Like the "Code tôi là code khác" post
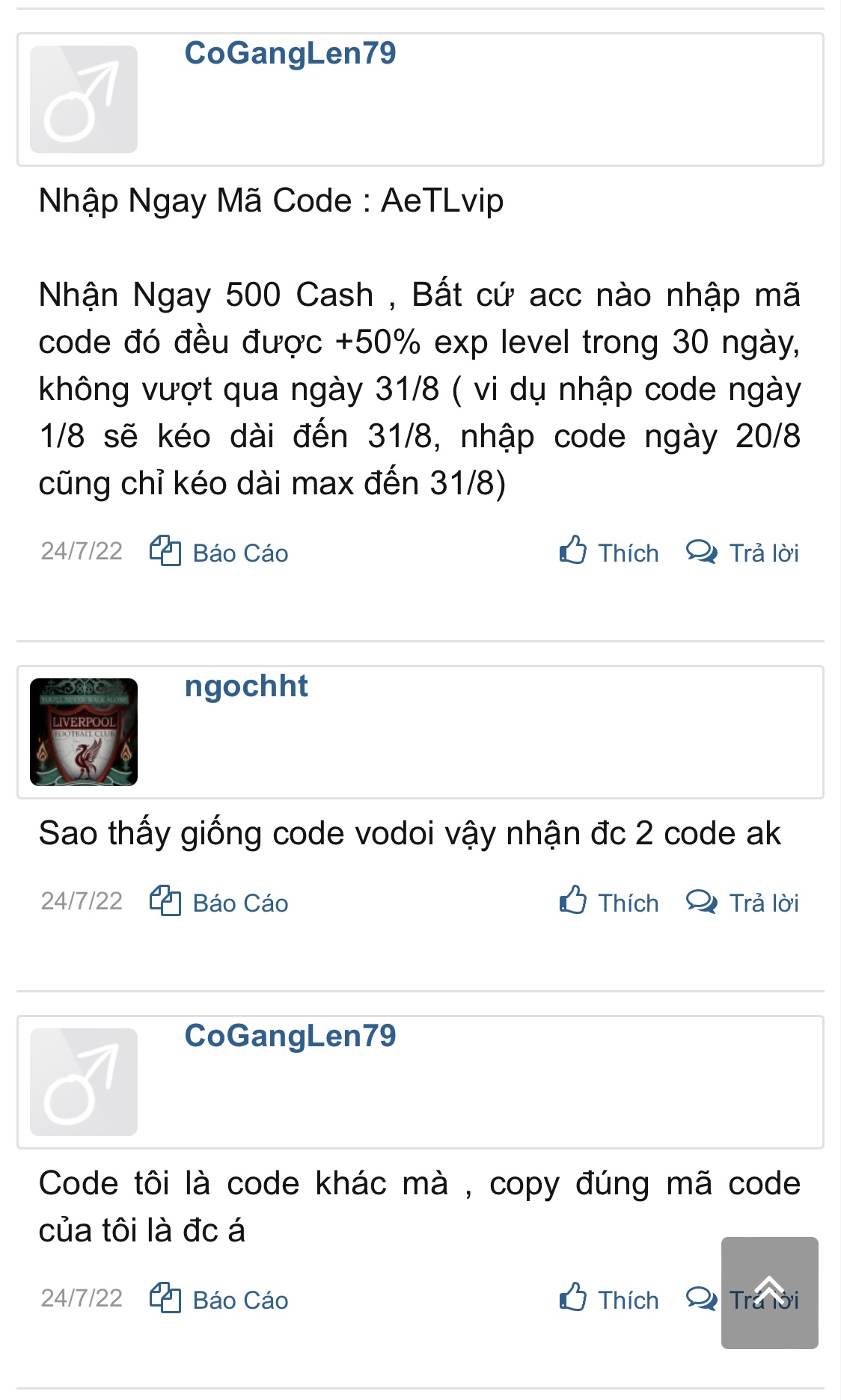Screen dimensions: 841x1400 click(609, 1299)
